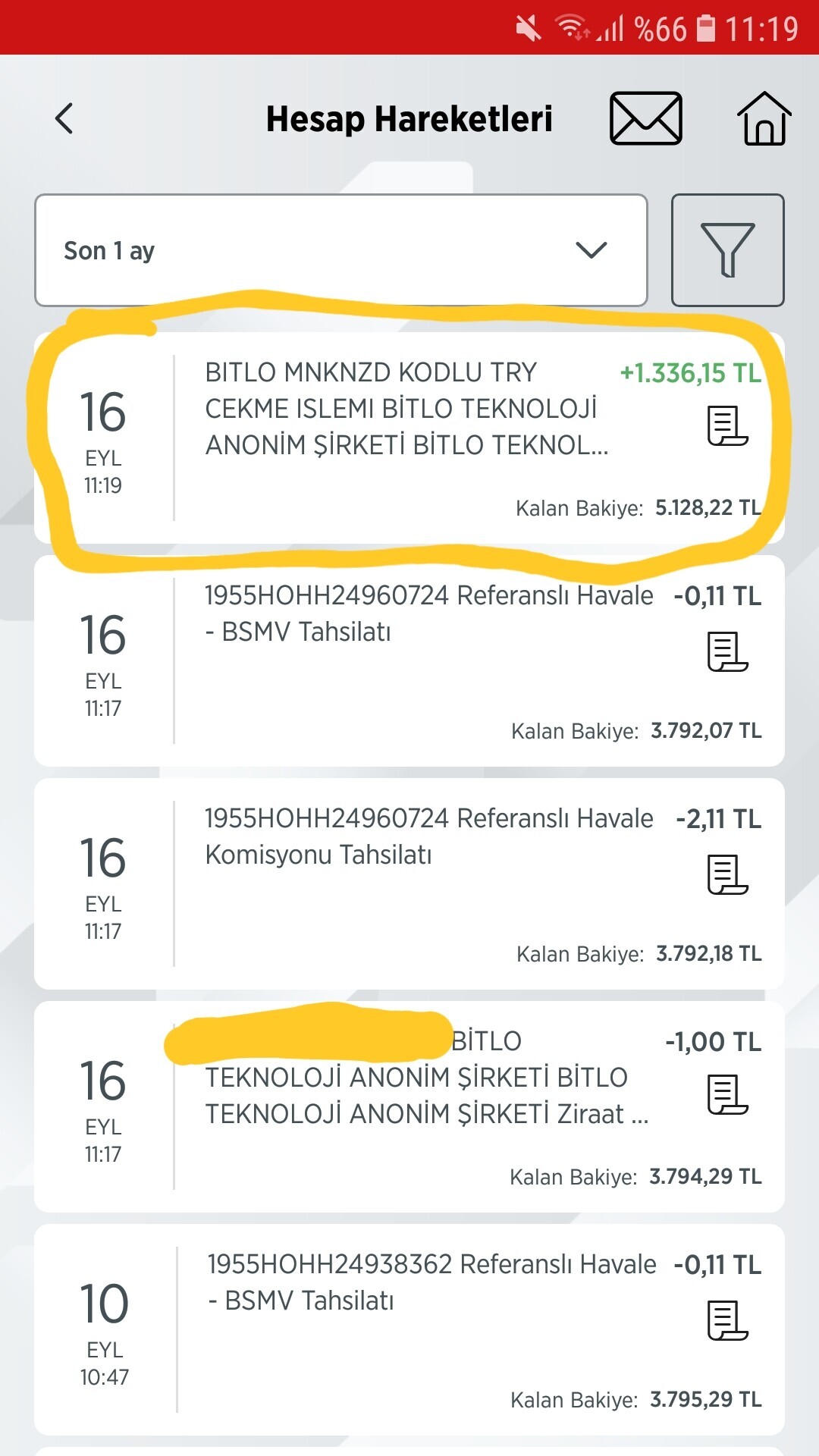Go back from Hesap Hareketleri
The width and height of the screenshot is (819, 1456).
64,119
